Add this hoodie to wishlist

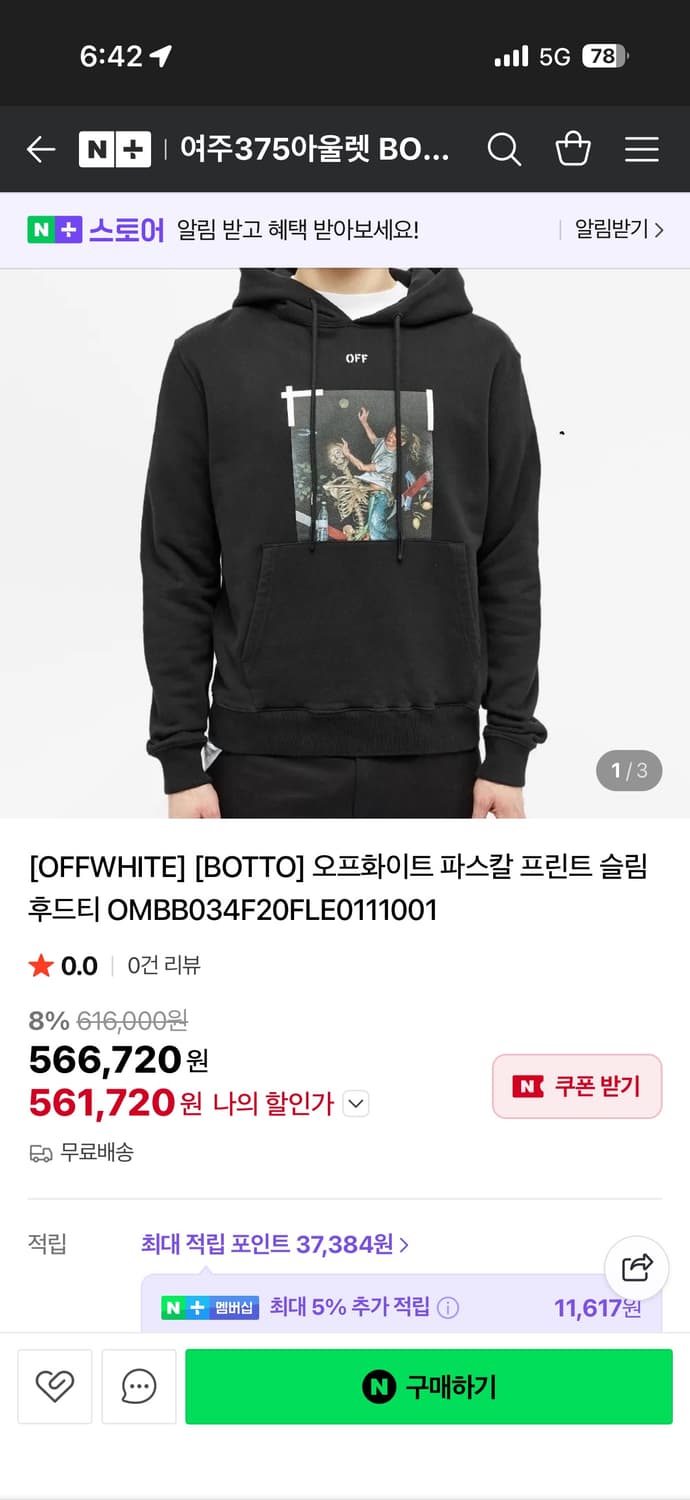pyautogui.click(x=55, y=1386)
